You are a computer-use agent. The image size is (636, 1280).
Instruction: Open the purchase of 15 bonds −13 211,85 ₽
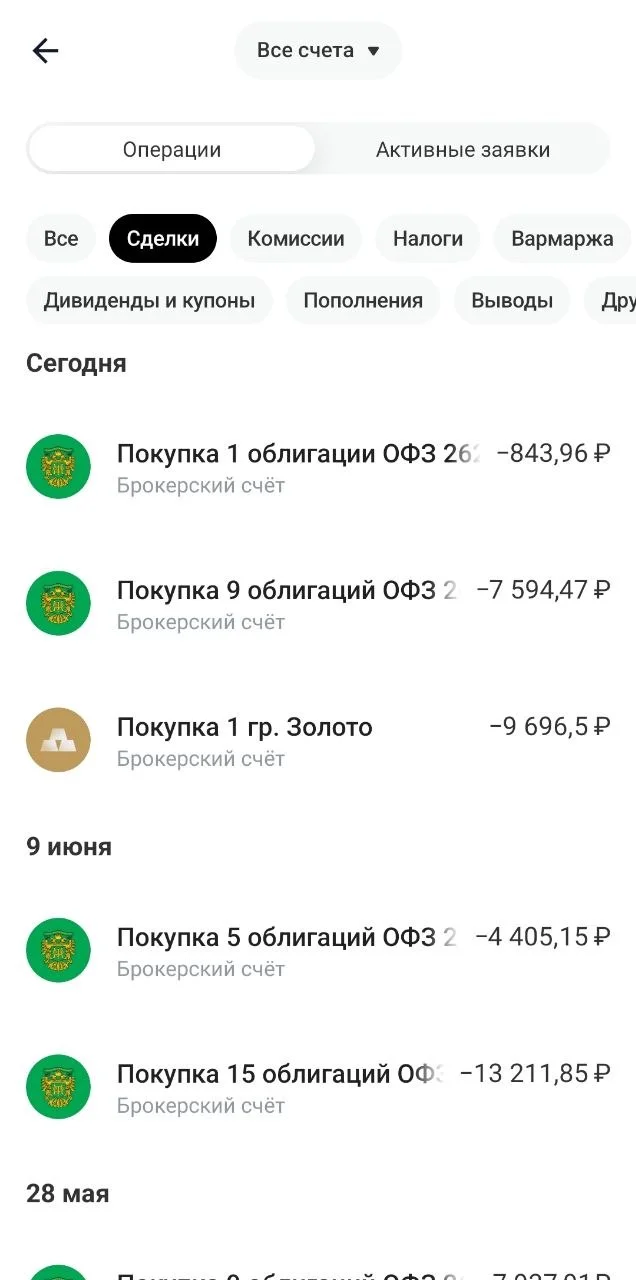coord(318,1088)
